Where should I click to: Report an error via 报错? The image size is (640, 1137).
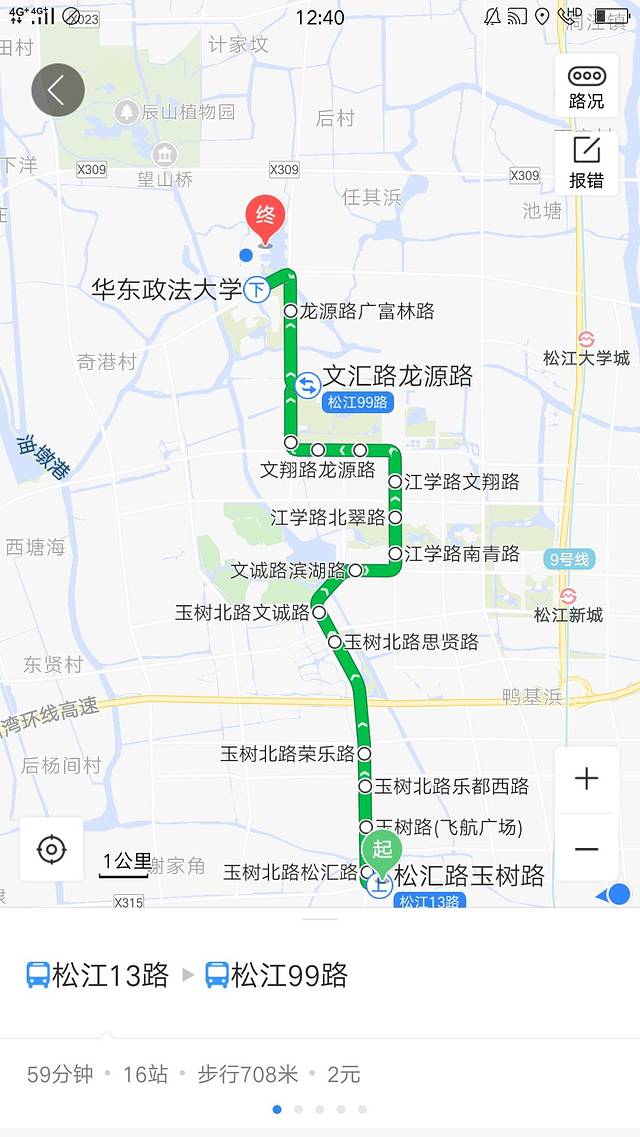coord(586,163)
